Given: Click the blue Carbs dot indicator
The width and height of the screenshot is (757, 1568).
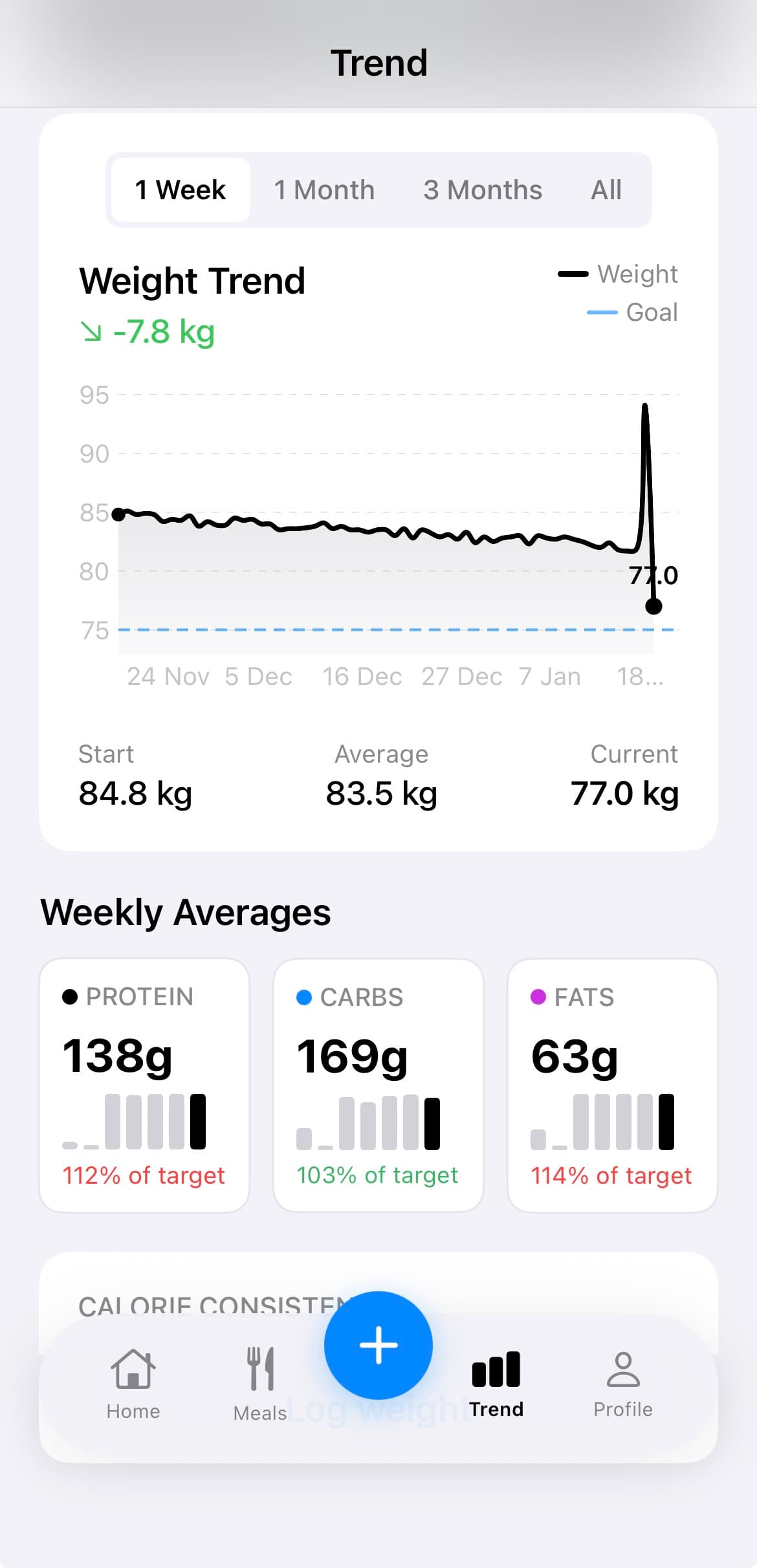Looking at the screenshot, I should coord(305,997).
